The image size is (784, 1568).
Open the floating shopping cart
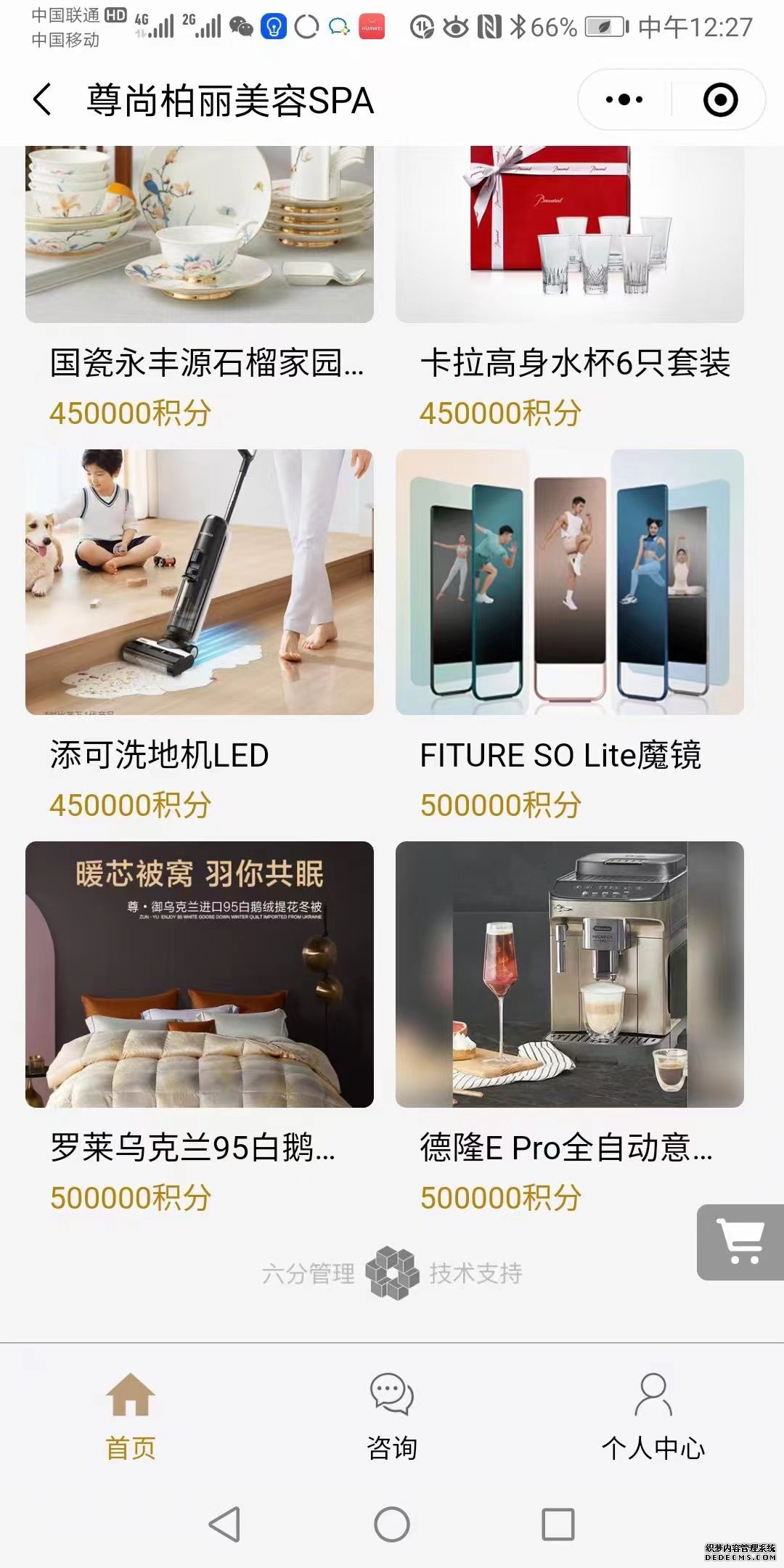pyautogui.click(x=740, y=1242)
